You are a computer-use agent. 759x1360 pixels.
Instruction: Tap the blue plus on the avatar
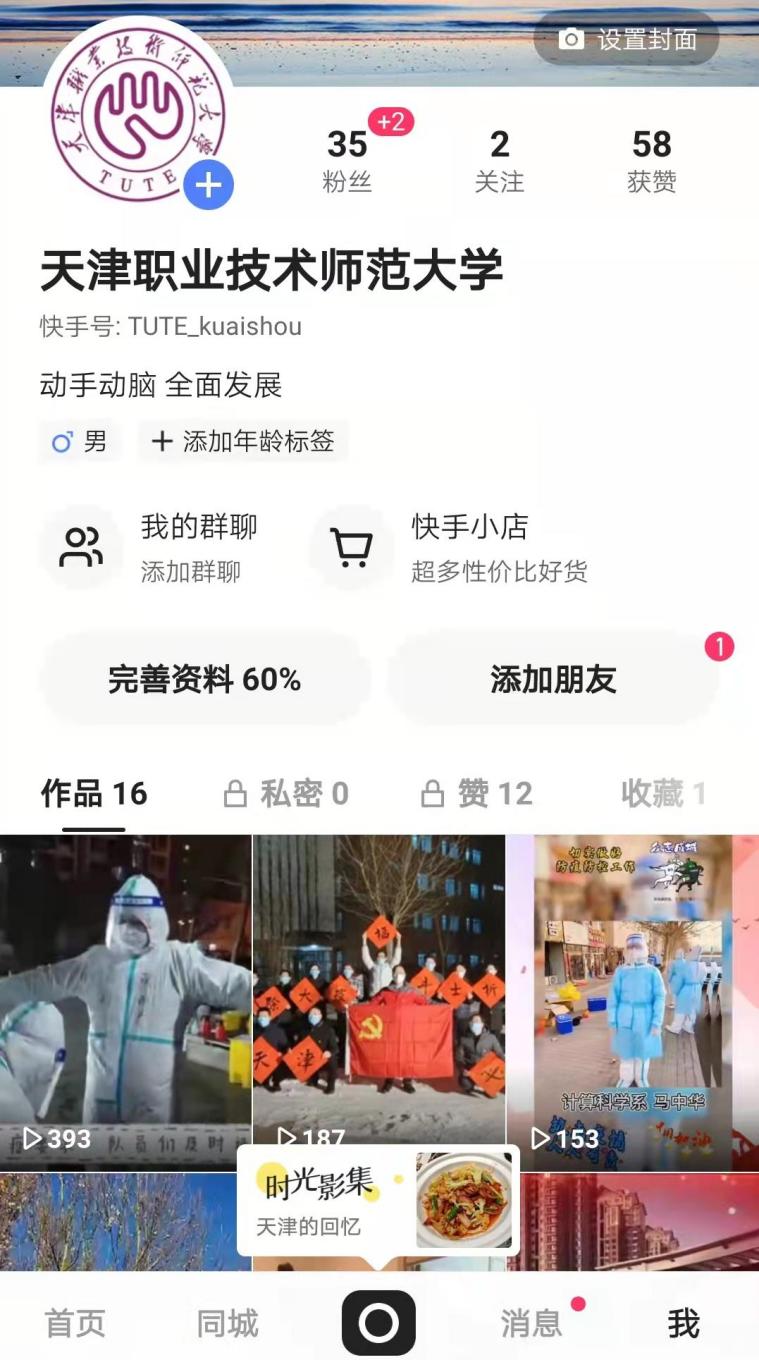click(208, 185)
